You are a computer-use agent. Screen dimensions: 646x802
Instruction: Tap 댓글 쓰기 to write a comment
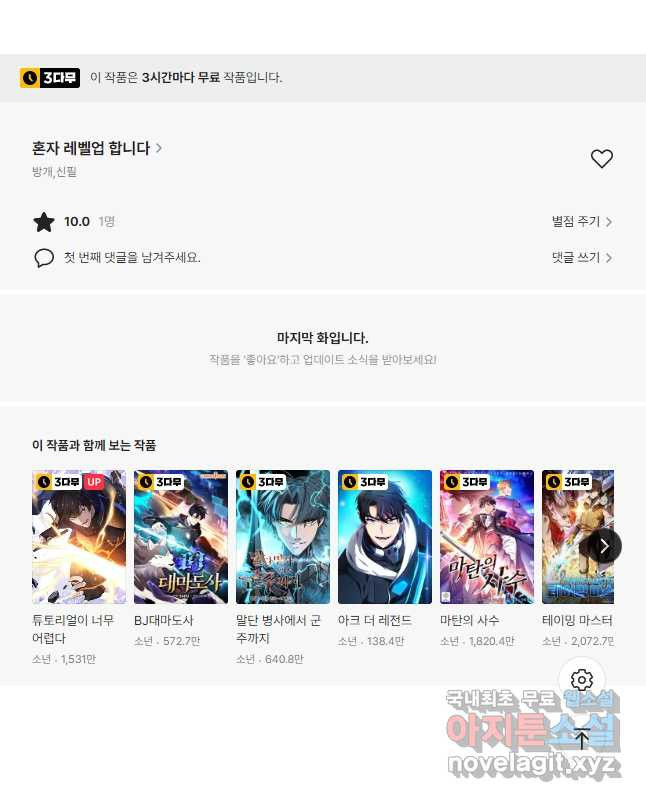(581, 258)
